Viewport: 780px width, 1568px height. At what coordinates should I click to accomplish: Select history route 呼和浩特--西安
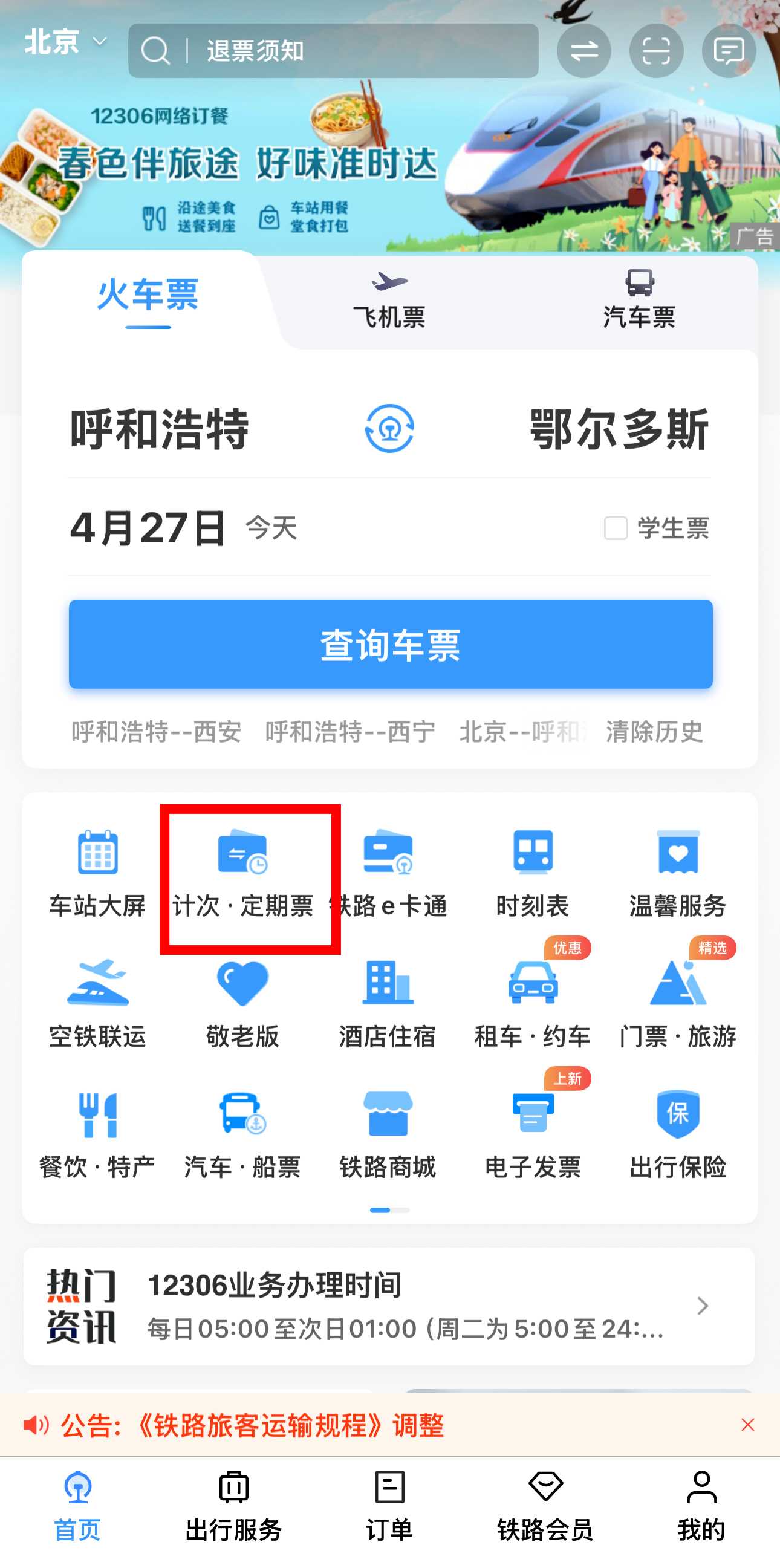(157, 731)
